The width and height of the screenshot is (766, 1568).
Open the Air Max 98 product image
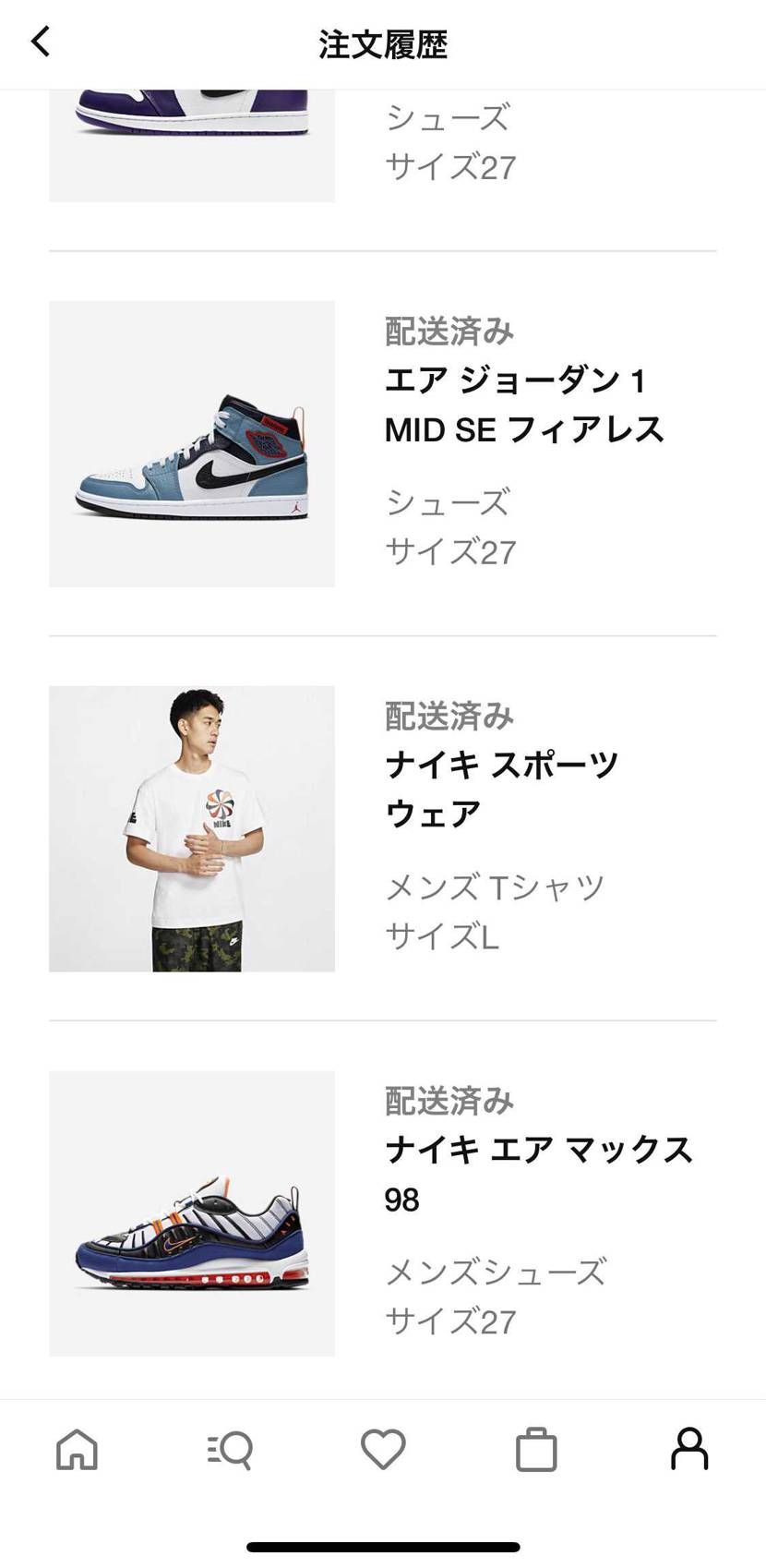click(191, 1216)
